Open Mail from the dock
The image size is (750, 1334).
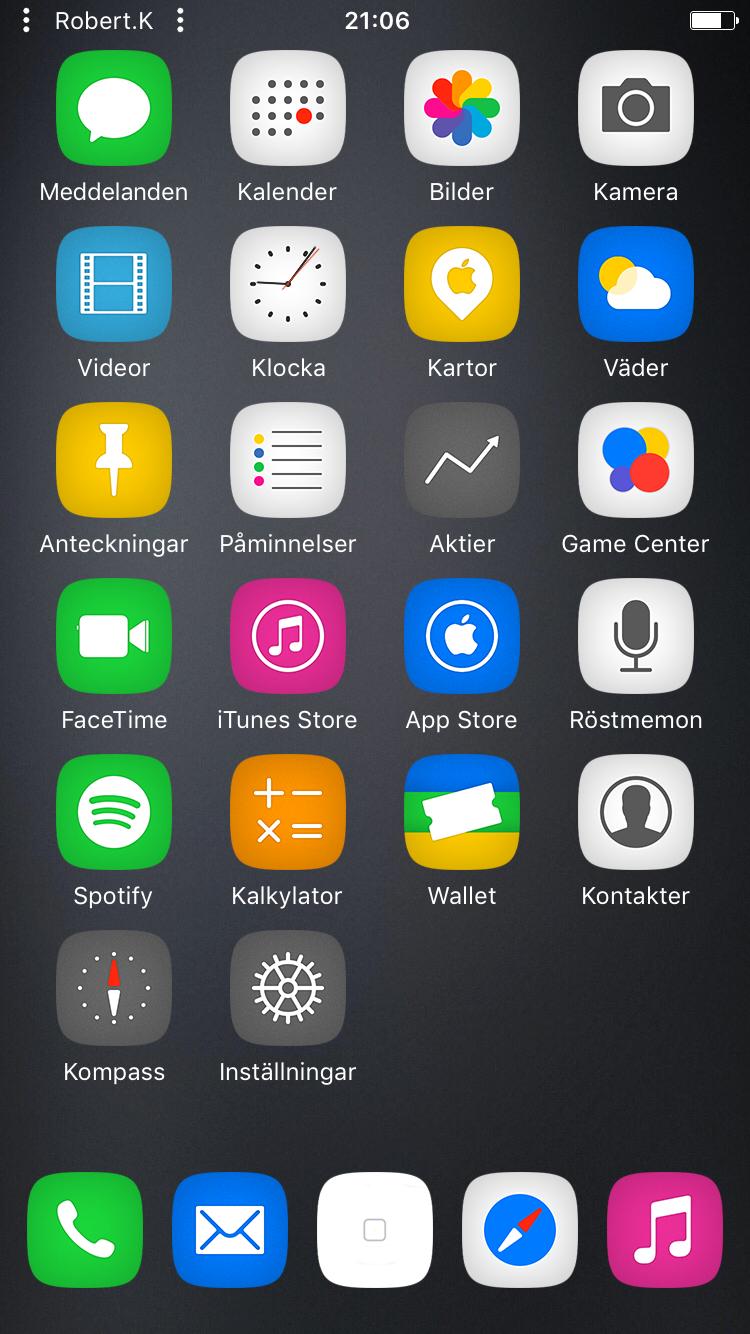coord(230,1230)
